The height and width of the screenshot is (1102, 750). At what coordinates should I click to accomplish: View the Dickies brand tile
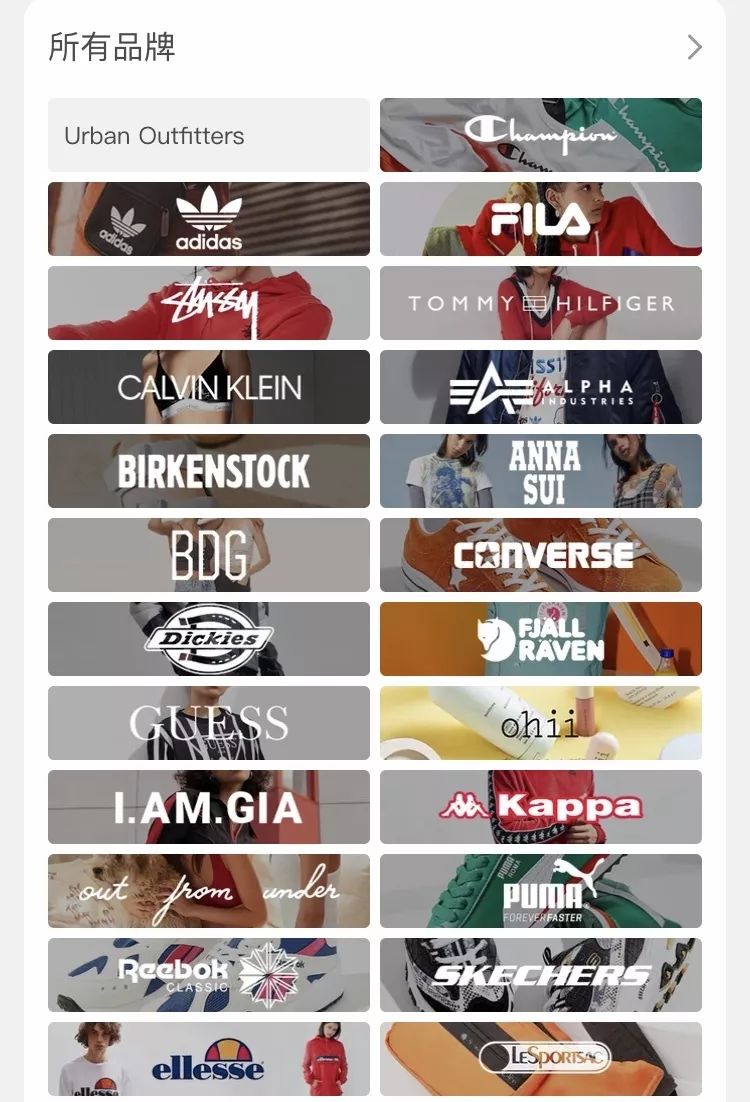pyautogui.click(x=208, y=639)
